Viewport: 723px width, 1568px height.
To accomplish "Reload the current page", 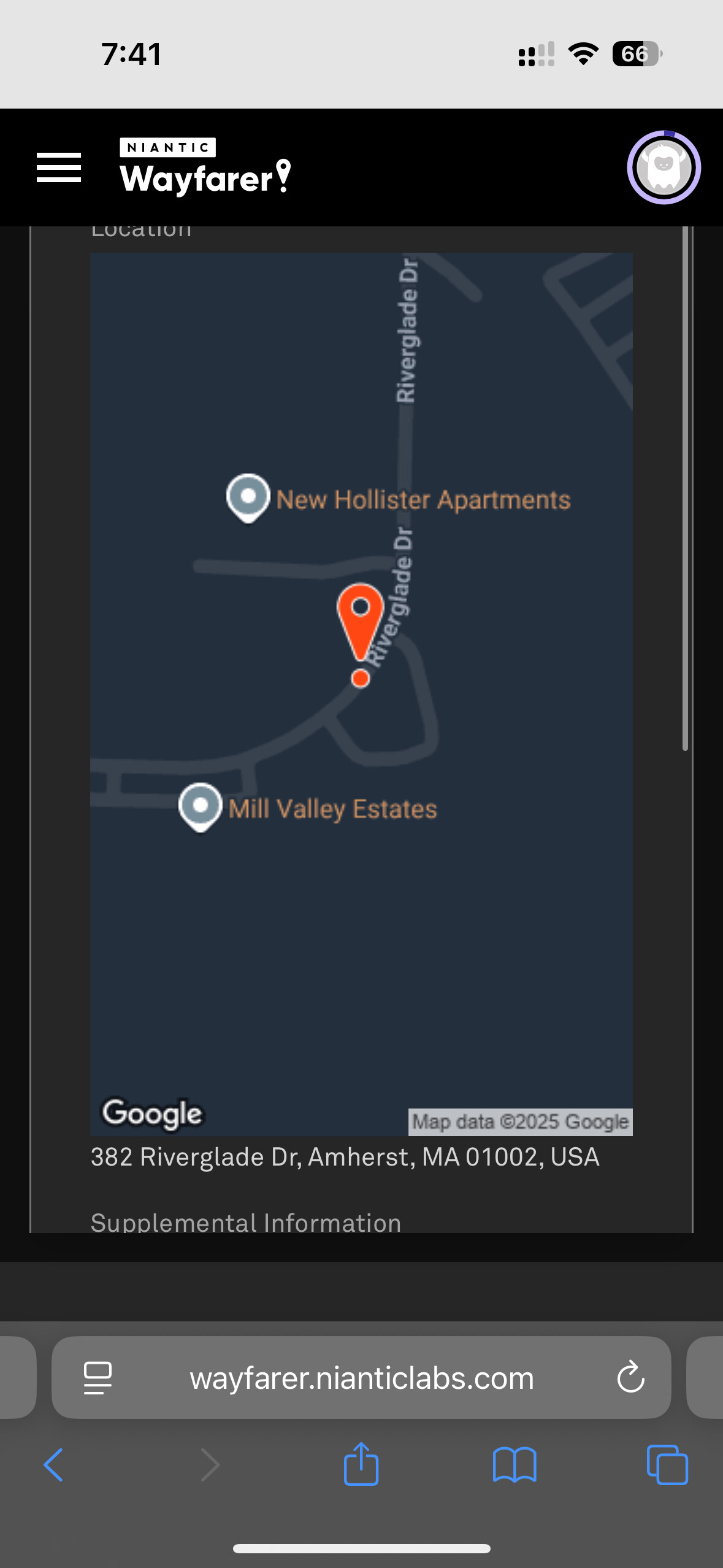I will click(630, 1378).
